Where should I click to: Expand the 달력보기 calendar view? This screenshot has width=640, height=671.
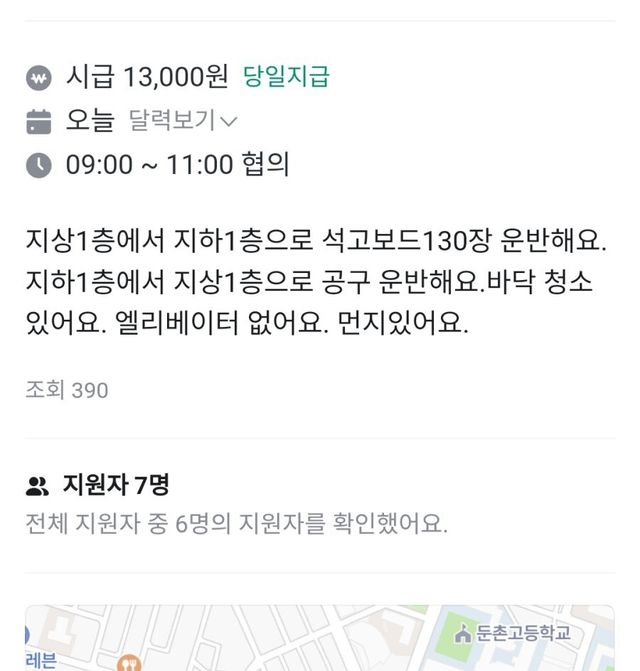pos(183,122)
